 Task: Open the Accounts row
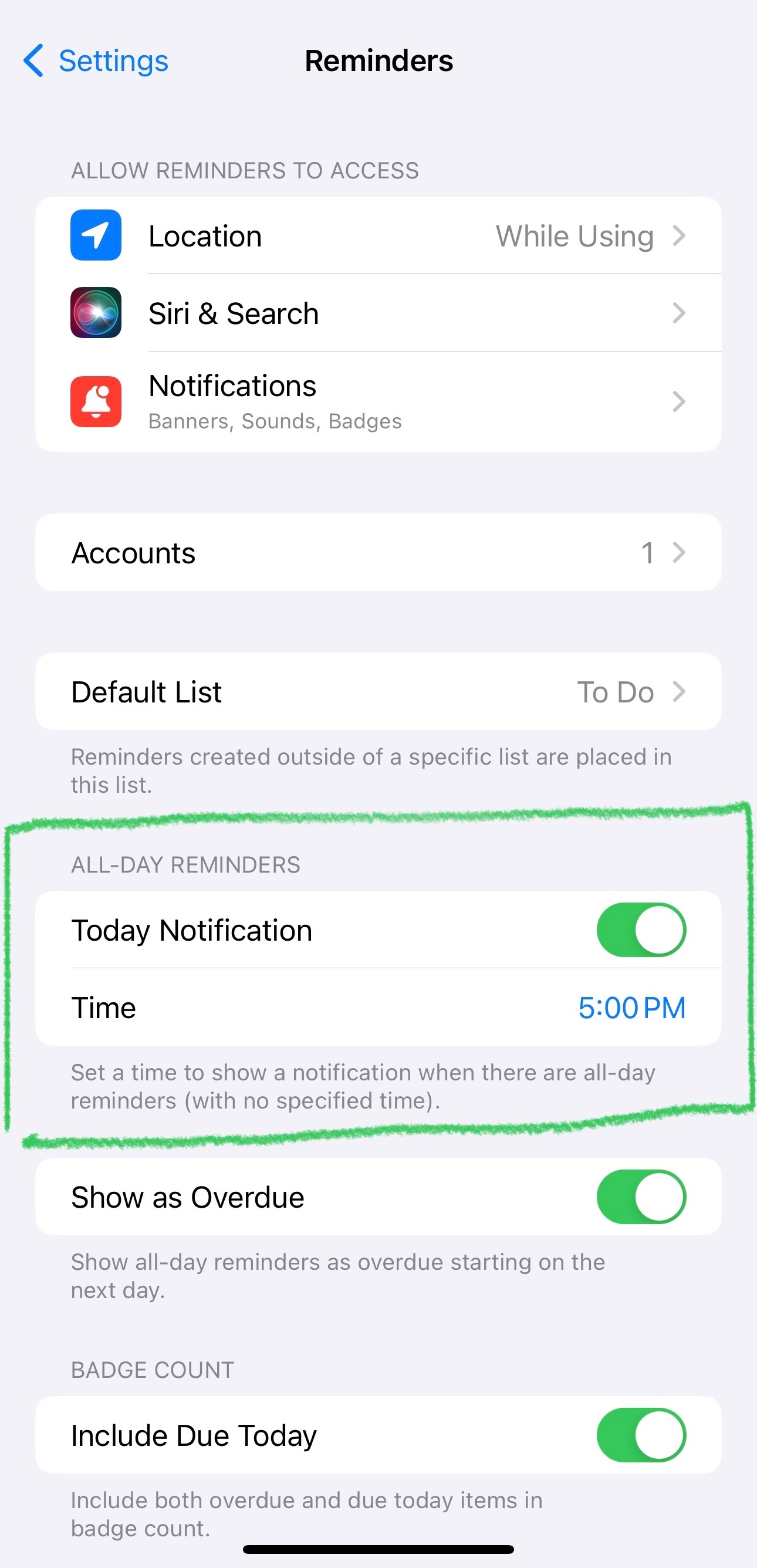pos(377,553)
